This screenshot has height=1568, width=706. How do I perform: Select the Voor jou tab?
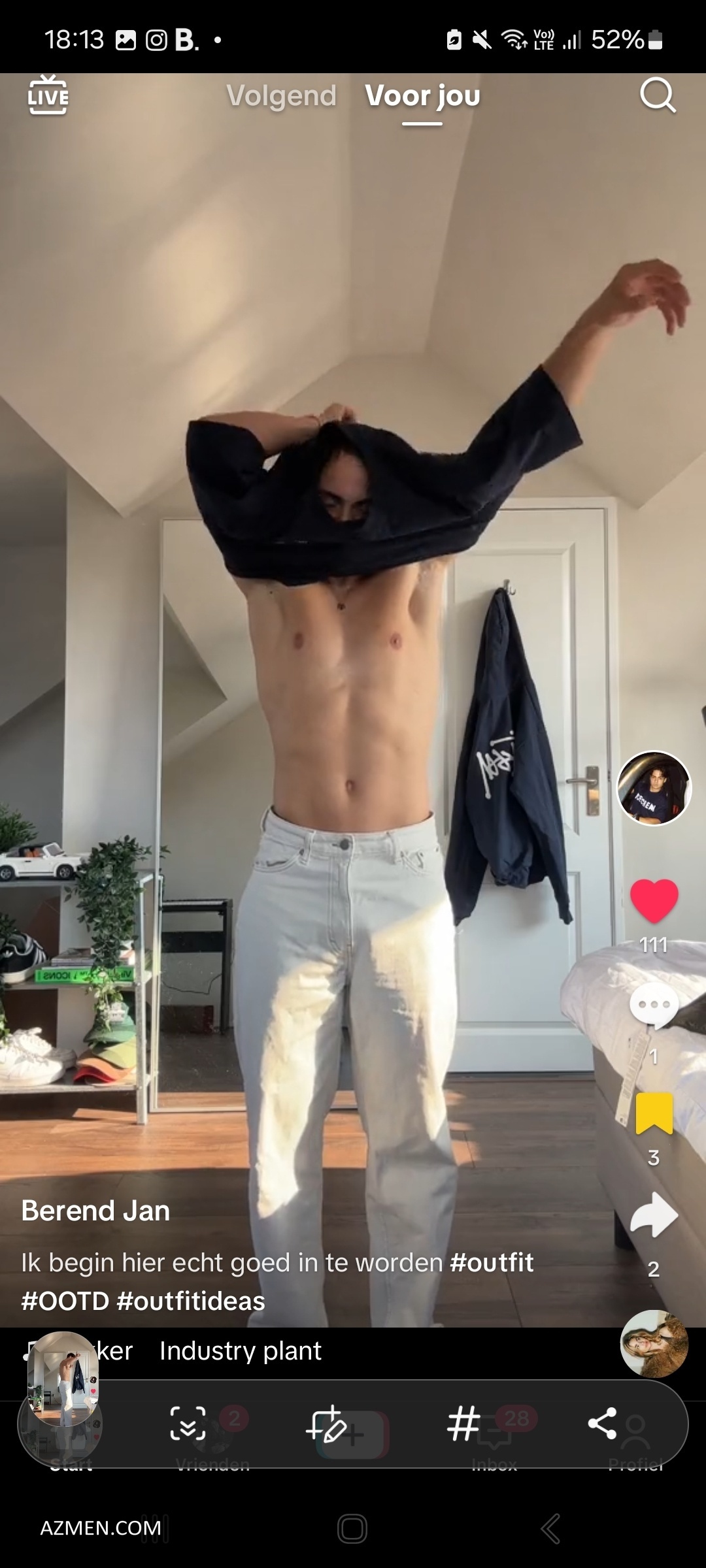tap(422, 96)
